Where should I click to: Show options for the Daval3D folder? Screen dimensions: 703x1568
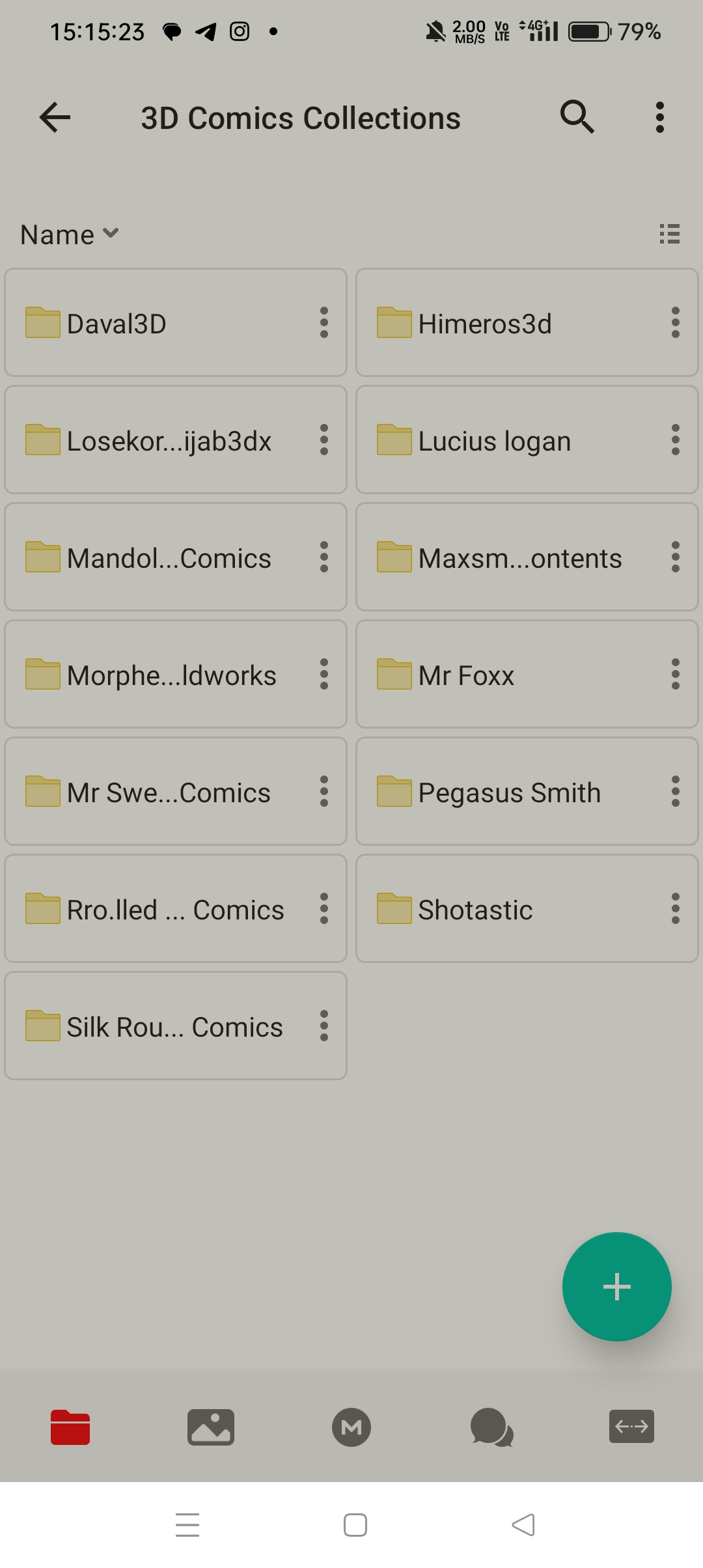324,323
